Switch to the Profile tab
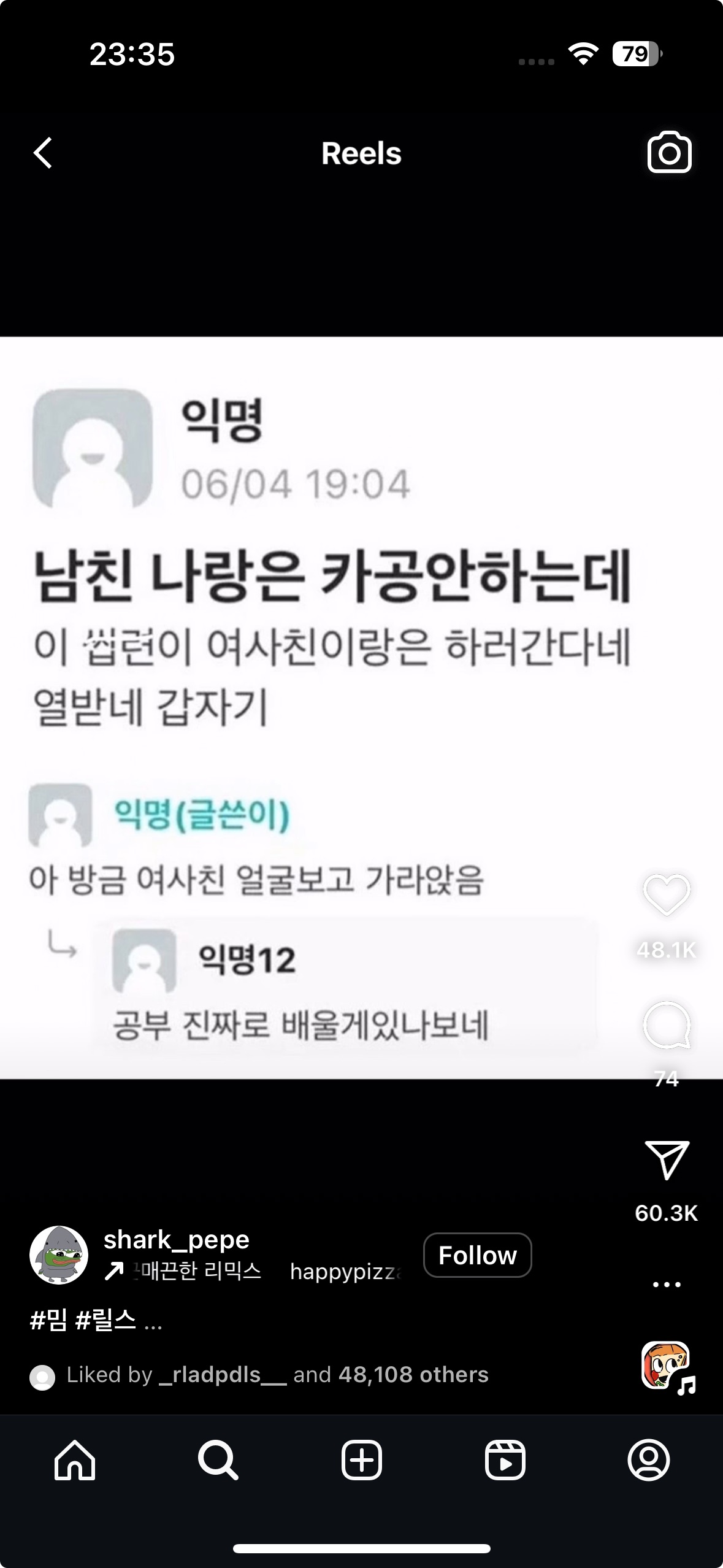 click(x=648, y=1460)
